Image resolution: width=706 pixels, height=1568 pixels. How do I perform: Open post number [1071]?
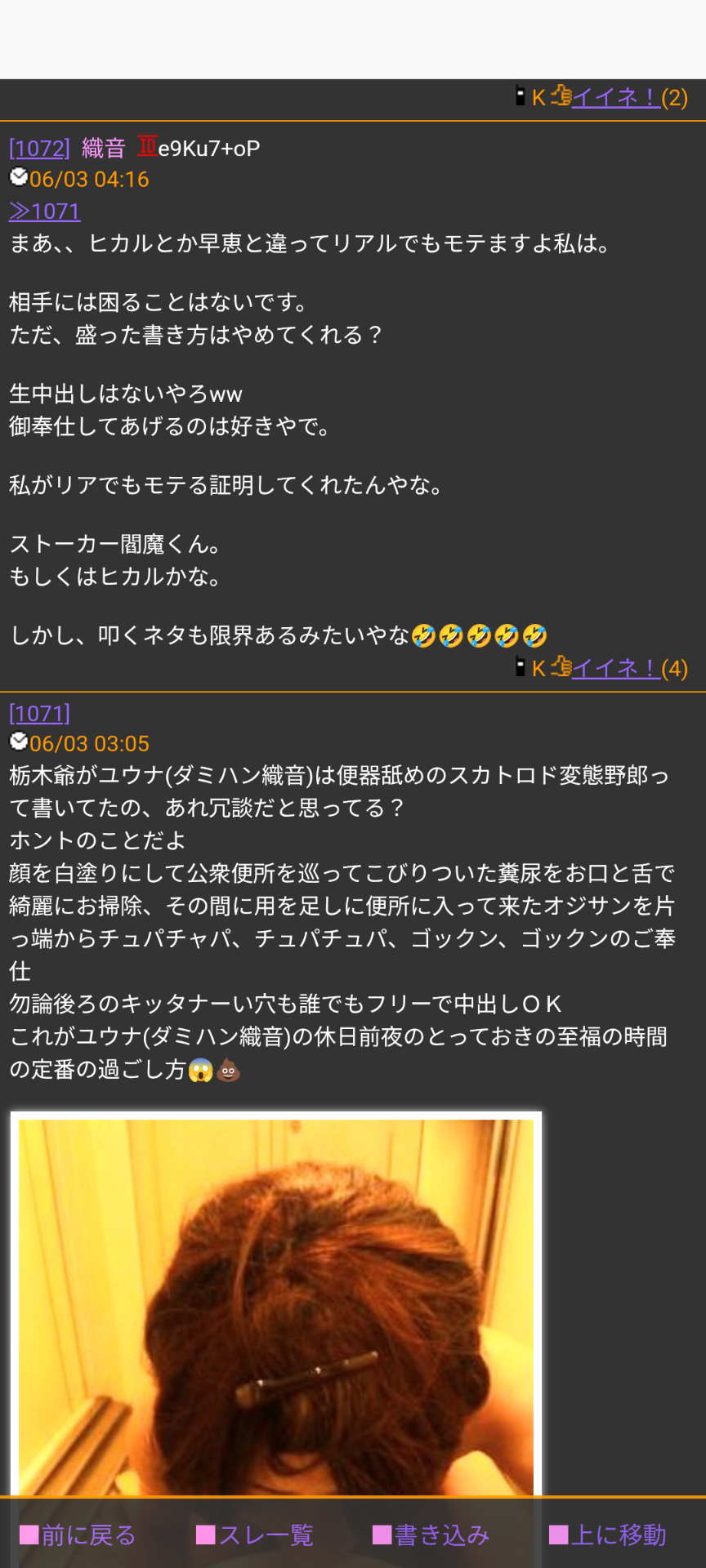(39, 714)
